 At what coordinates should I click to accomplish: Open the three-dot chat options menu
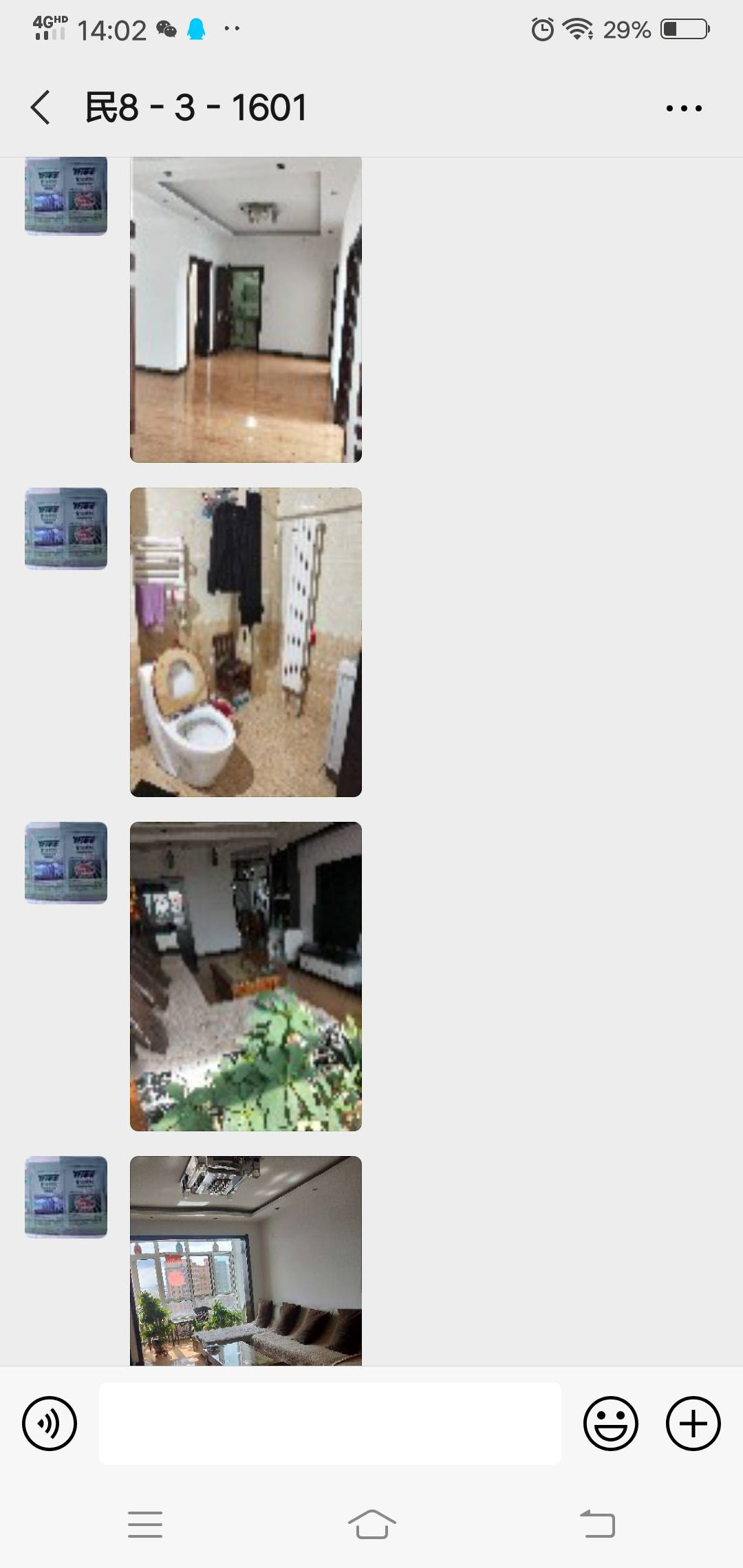(x=684, y=108)
